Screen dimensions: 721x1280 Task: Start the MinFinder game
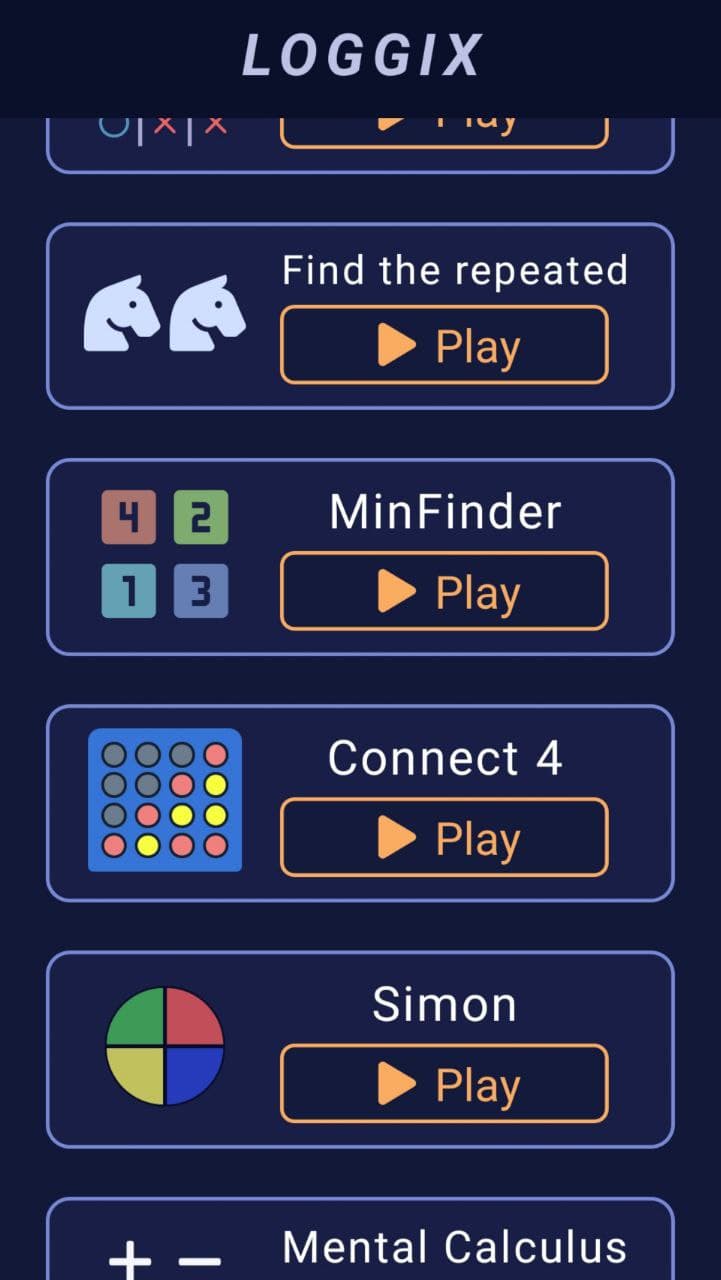click(444, 591)
